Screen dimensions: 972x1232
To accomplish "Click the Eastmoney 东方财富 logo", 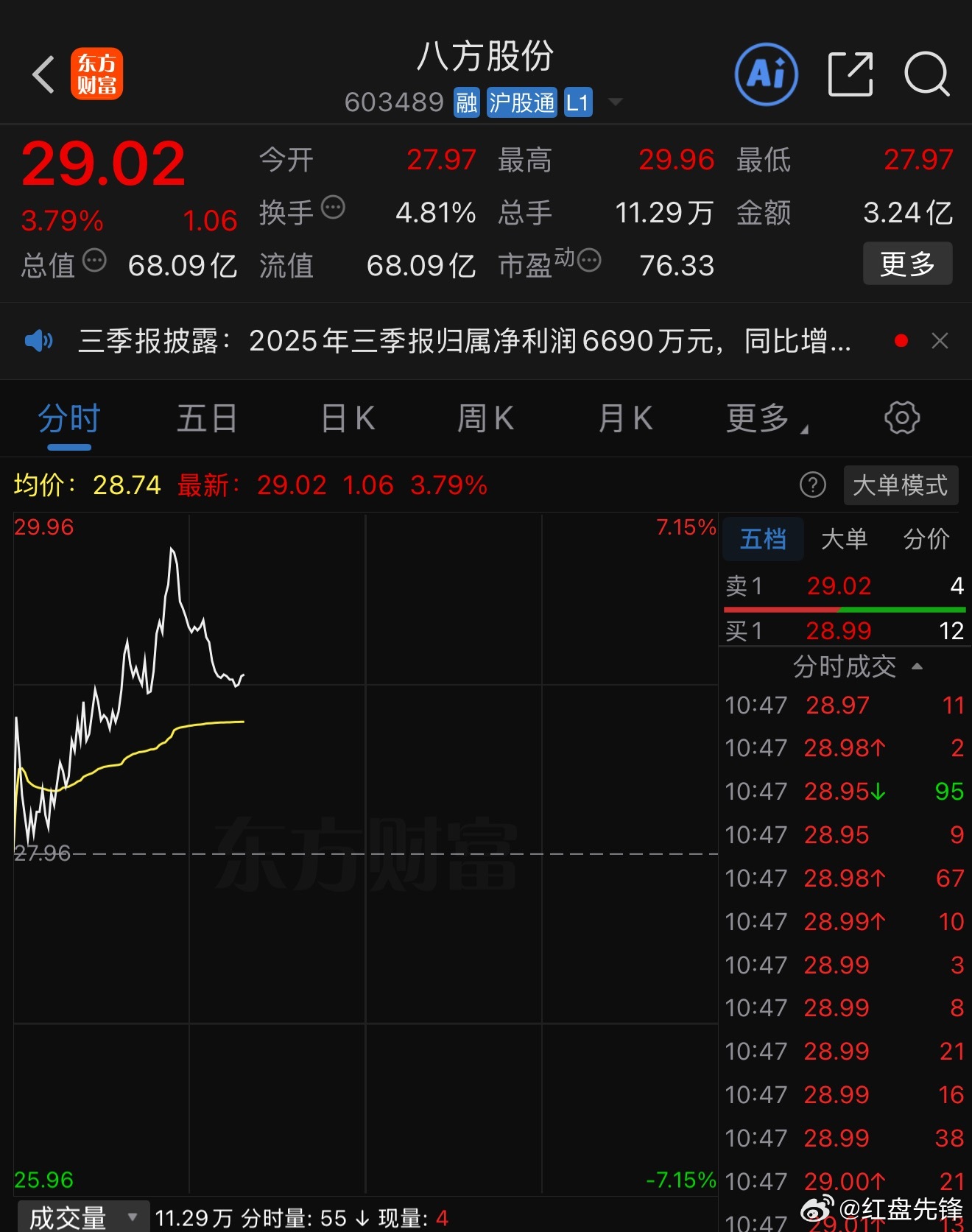I will [x=98, y=74].
